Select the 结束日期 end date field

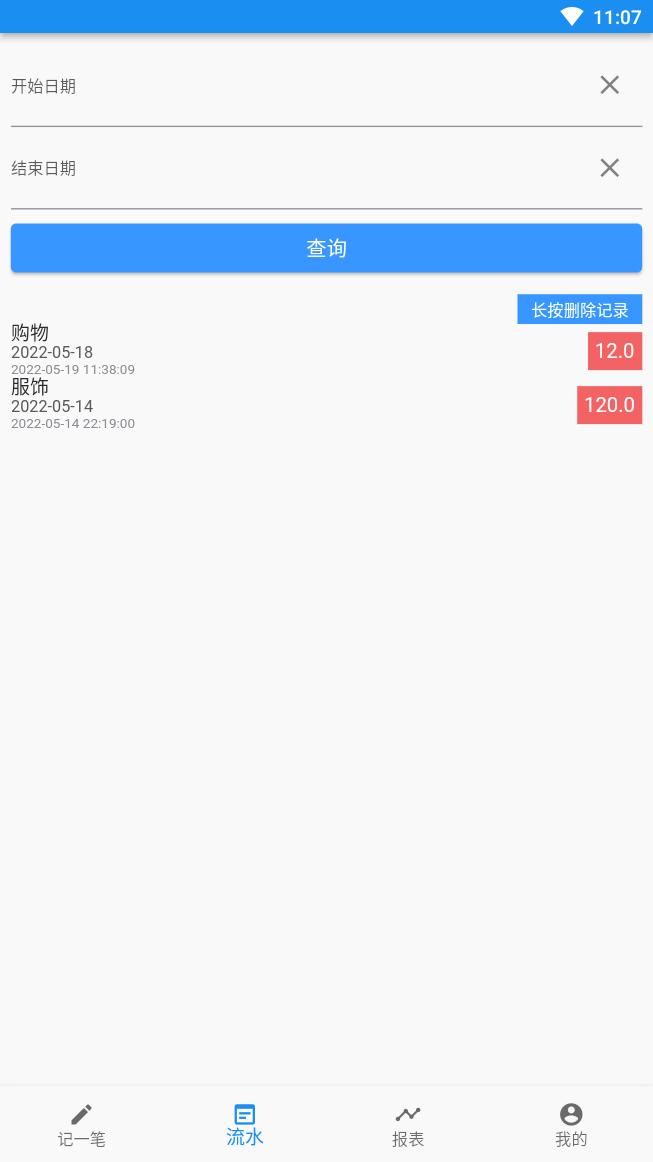(x=290, y=169)
